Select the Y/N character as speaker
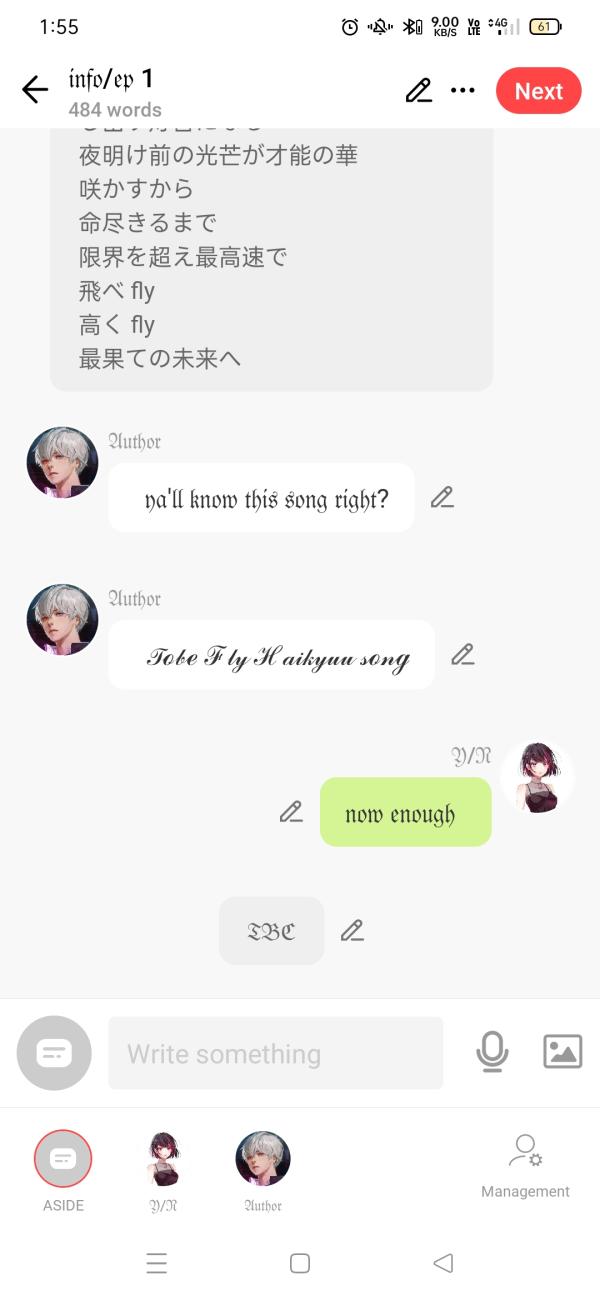This screenshot has height=1300, width=600. click(163, 1172)
